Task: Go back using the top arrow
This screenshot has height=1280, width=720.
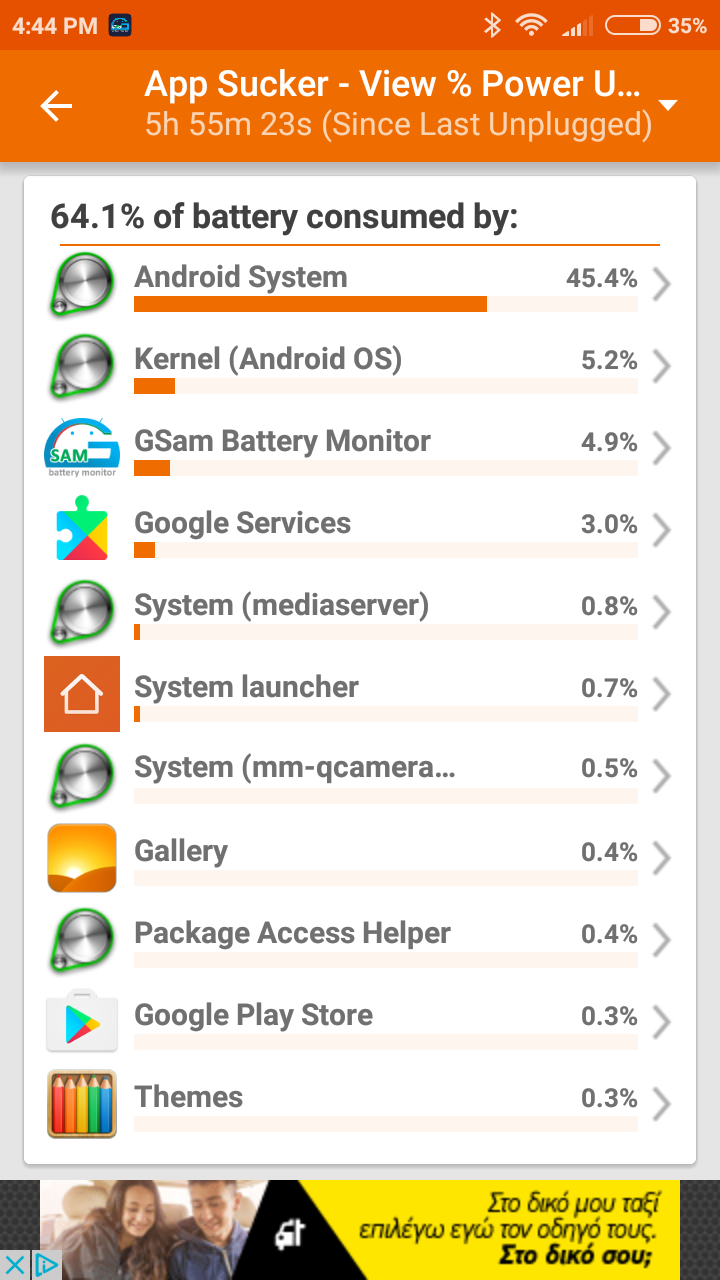Action: [57, 106]
